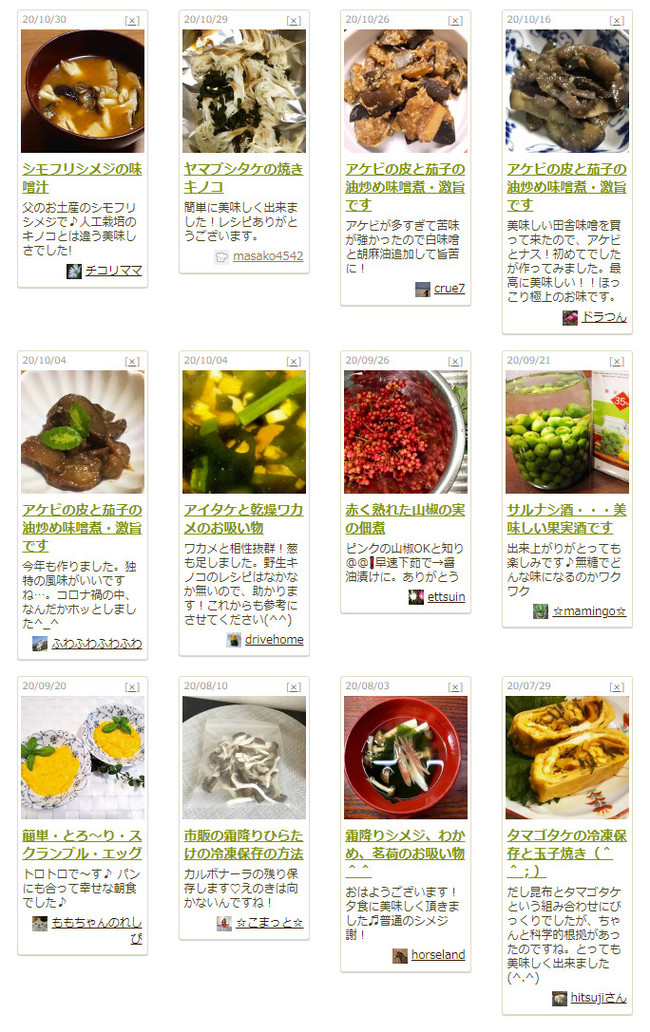Visit horseland's profile
Viewport: 650px width, 1032px height.
pyautogui.click(x=437, y=955)
